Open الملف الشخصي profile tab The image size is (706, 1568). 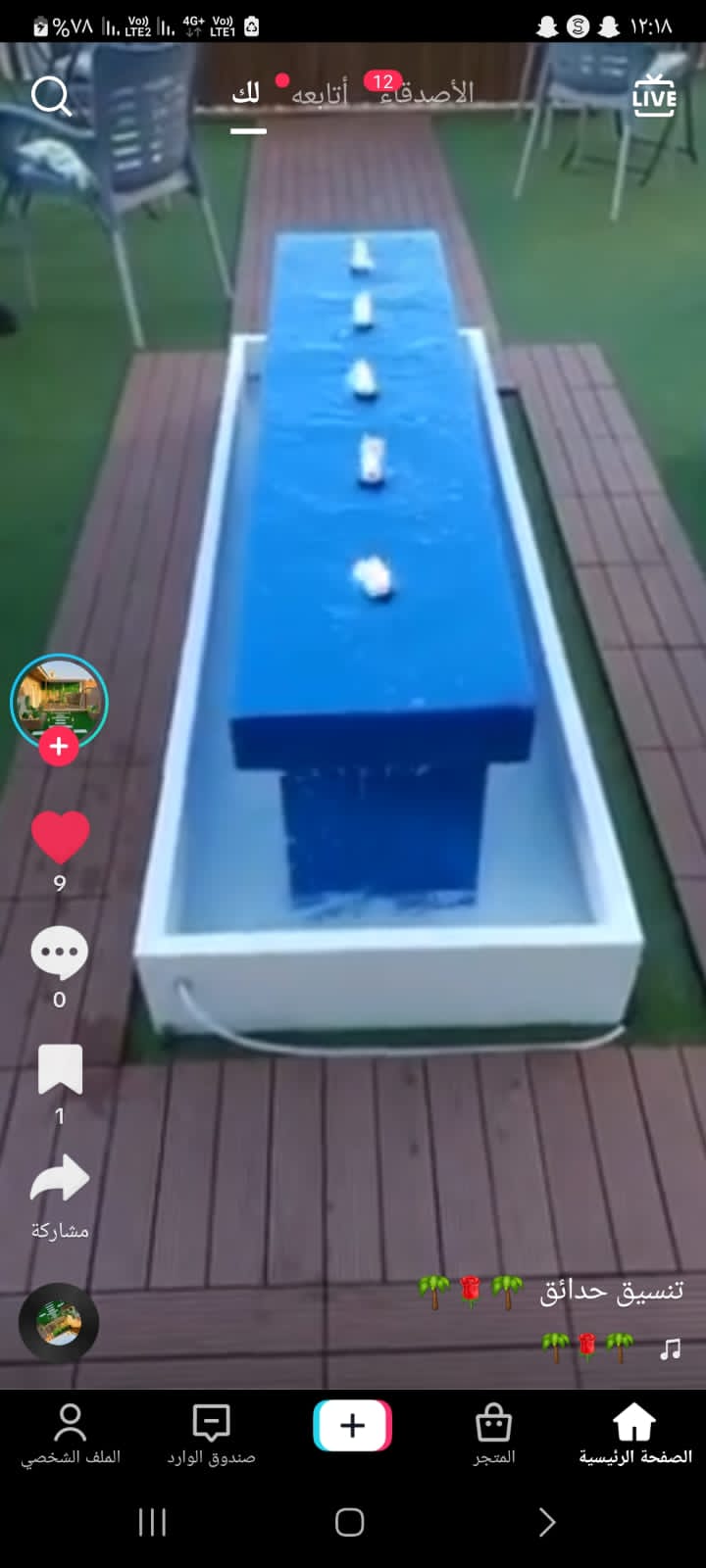(71, 1434)
